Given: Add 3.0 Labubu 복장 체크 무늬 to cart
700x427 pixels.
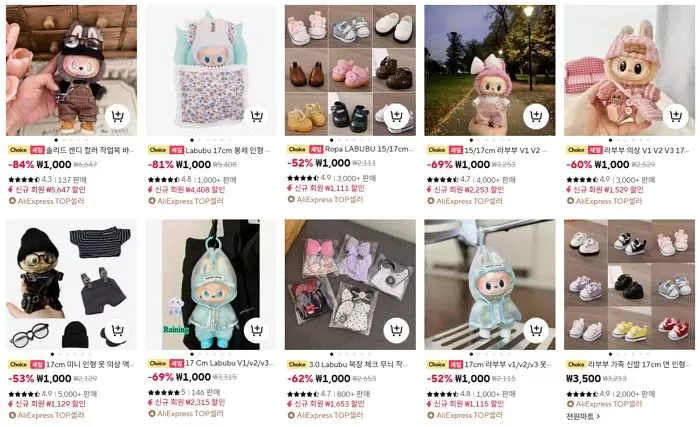Looking at the screenshot, I should click(397, 331).
